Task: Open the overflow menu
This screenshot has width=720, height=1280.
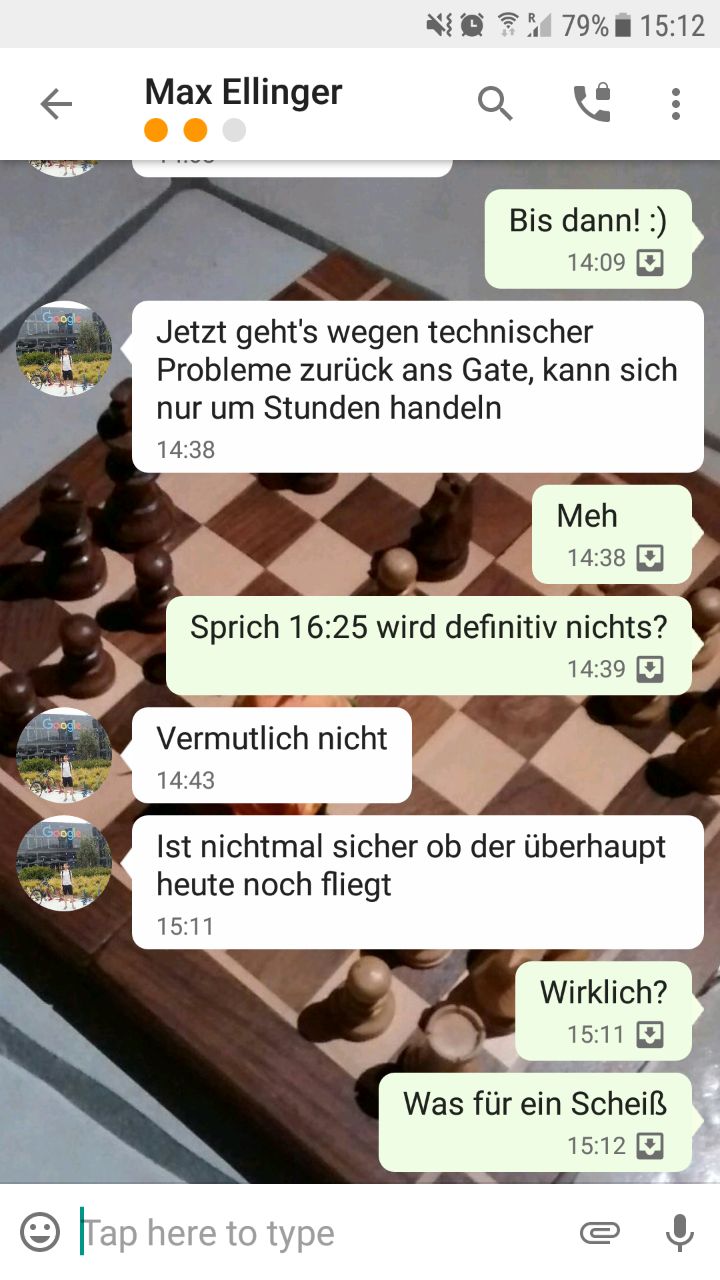Action: 676,103
